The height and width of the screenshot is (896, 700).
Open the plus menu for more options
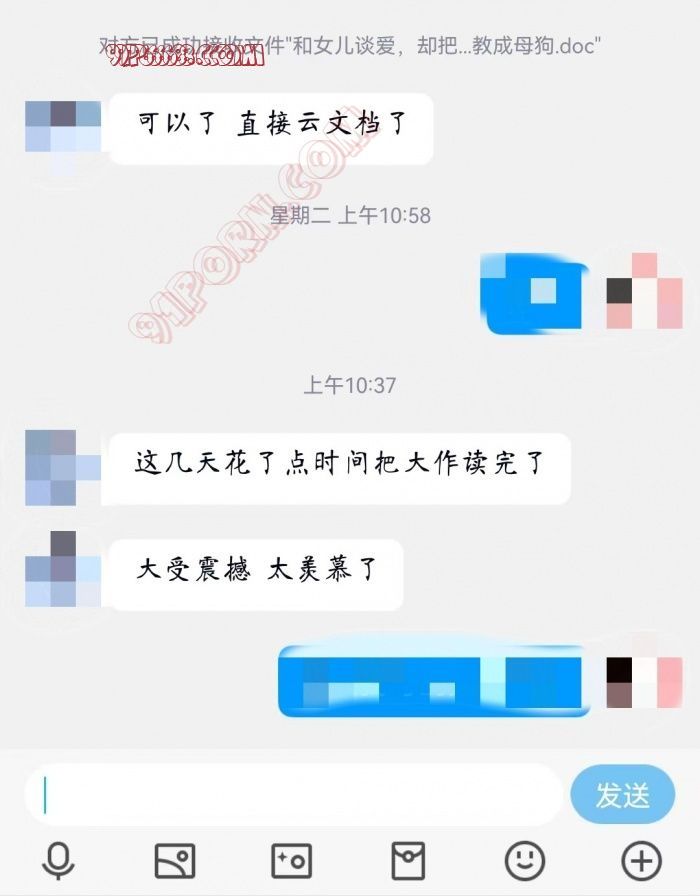641,860
